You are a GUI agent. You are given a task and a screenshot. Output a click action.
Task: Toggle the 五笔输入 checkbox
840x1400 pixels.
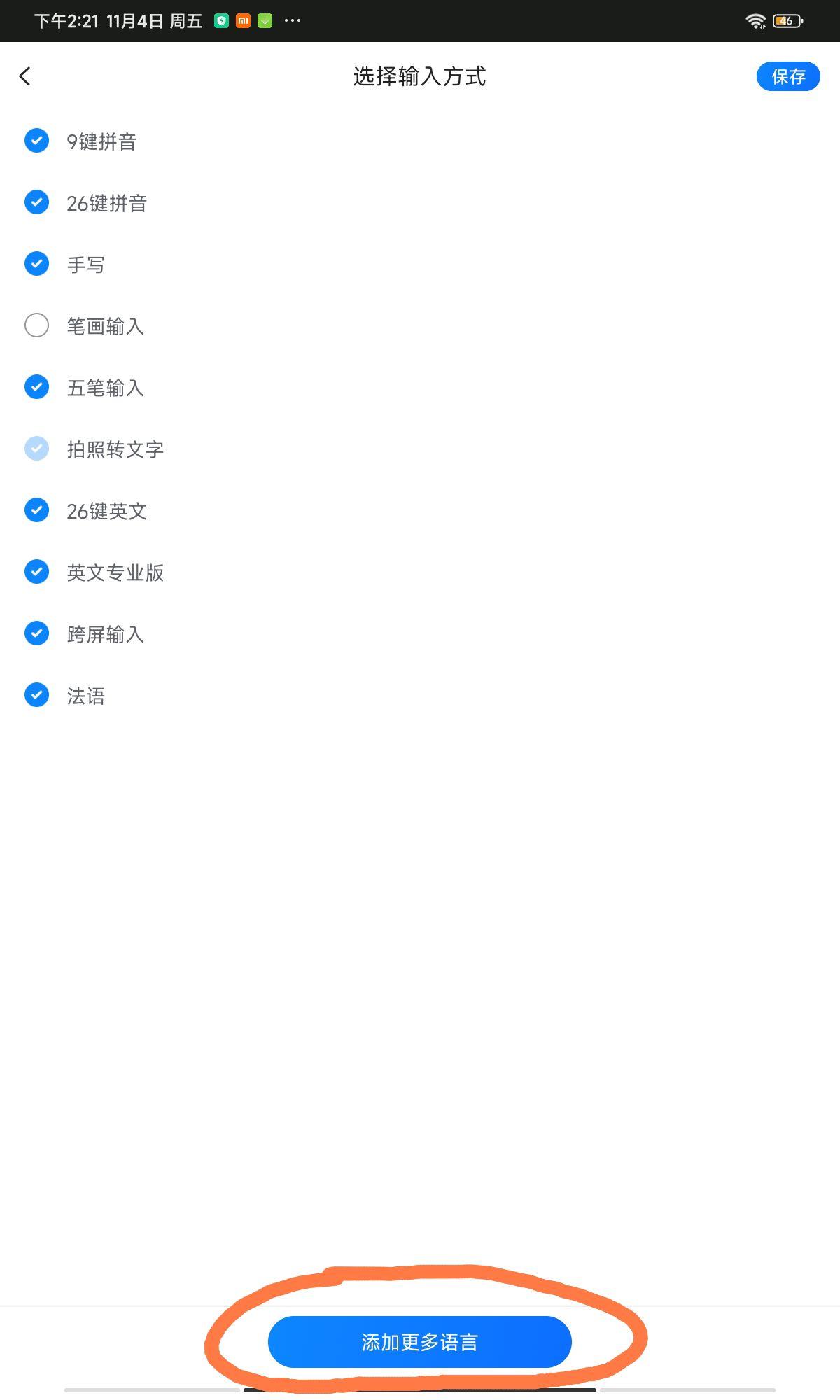pos(36,387)
